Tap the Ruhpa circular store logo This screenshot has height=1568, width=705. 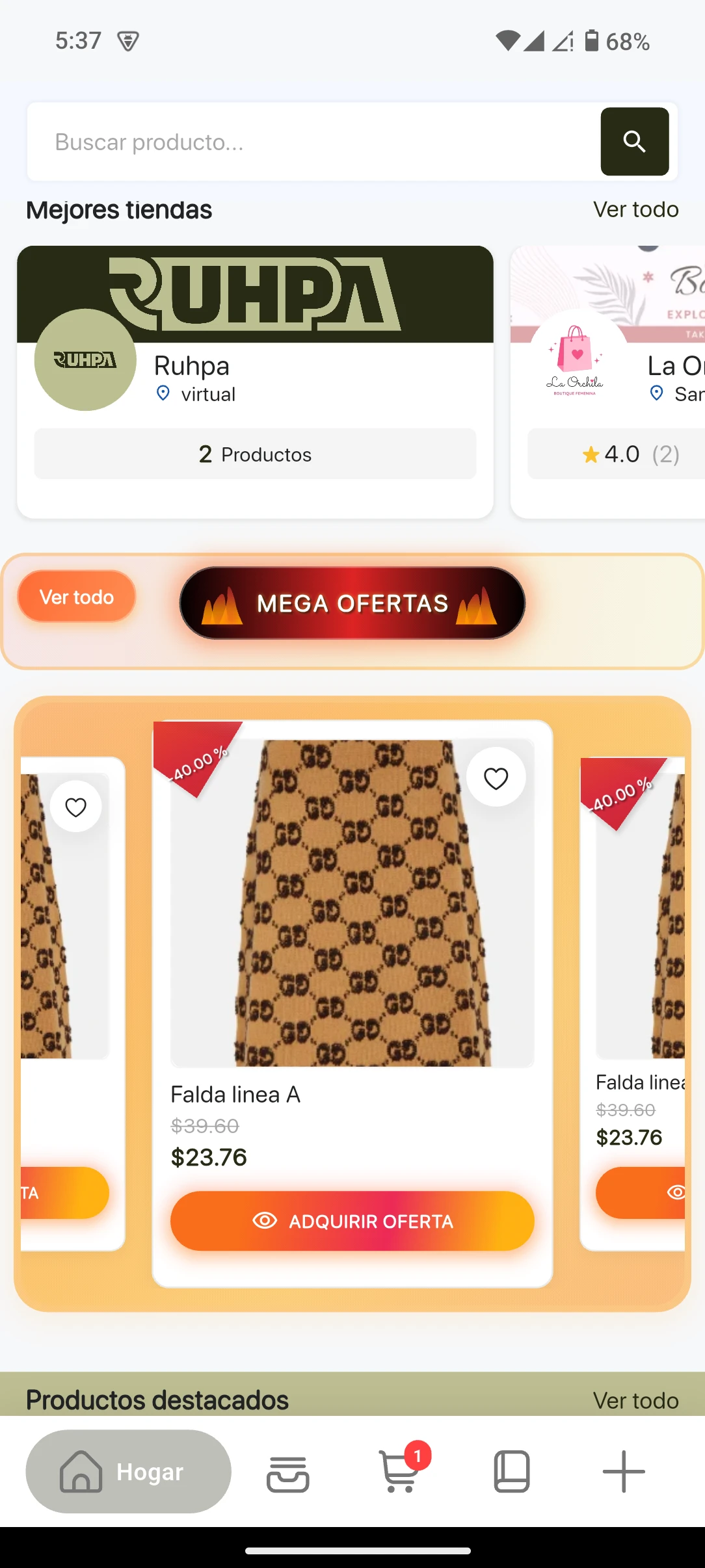(x=85, y=360)
